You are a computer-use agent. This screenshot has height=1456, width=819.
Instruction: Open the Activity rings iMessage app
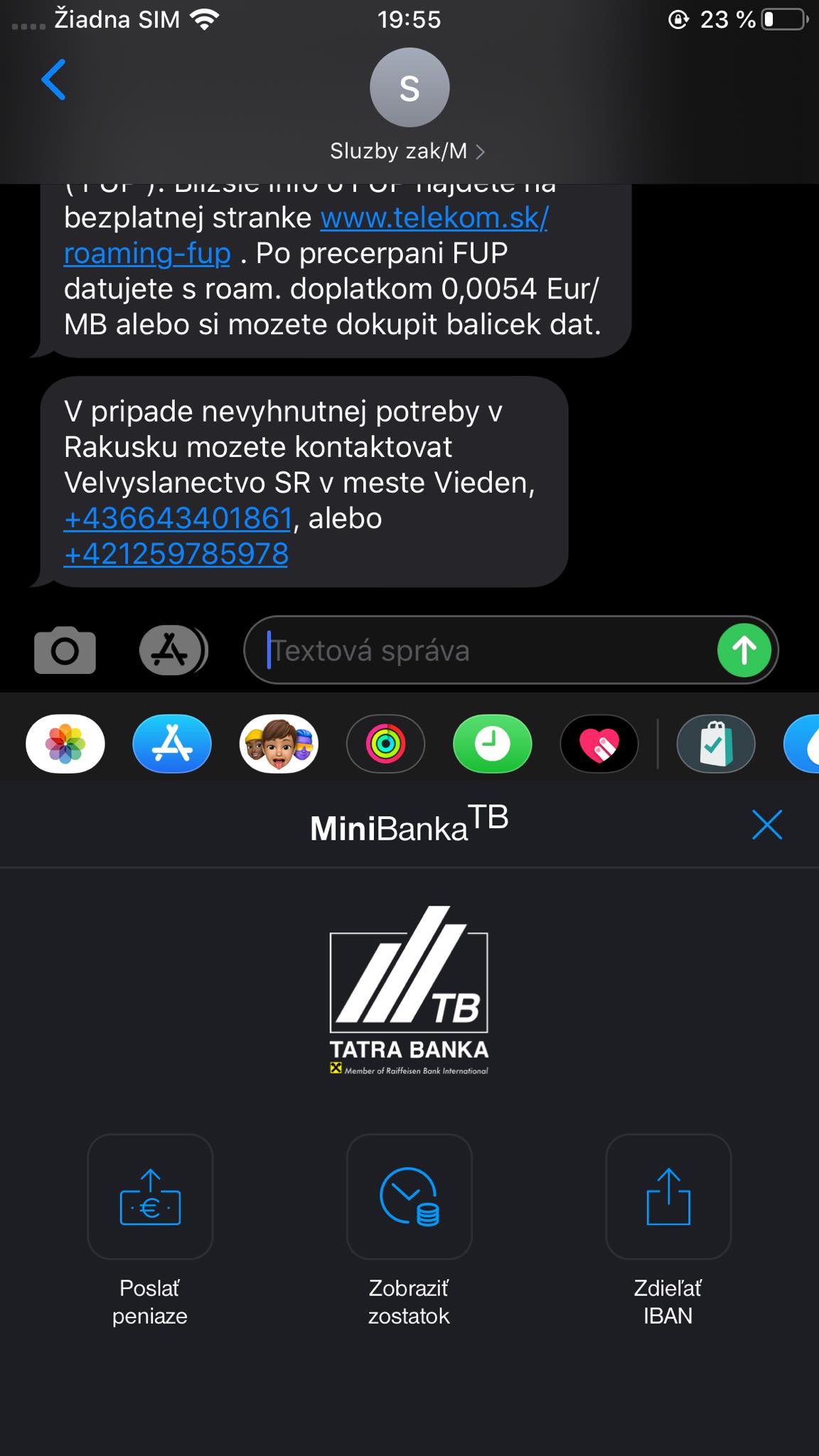click(x=385, y=744)
